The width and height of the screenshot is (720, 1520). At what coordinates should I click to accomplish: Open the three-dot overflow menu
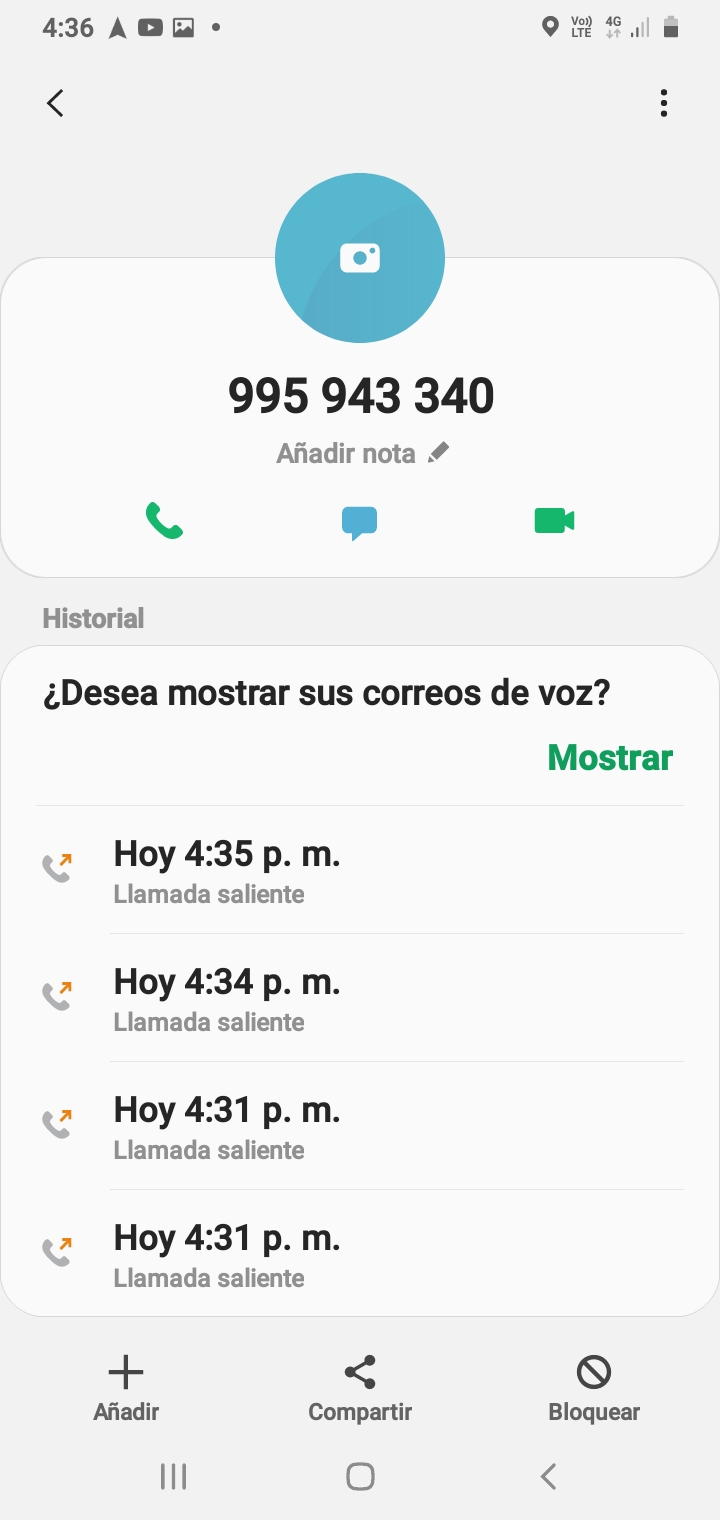664,103
